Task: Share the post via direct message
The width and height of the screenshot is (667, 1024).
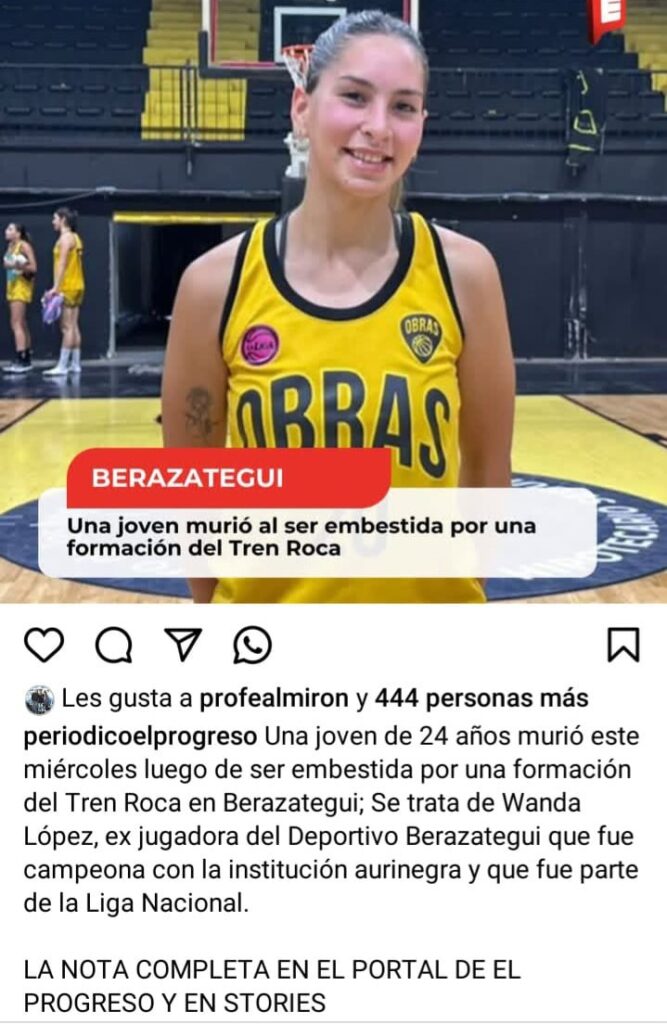Action: [183, 645]
